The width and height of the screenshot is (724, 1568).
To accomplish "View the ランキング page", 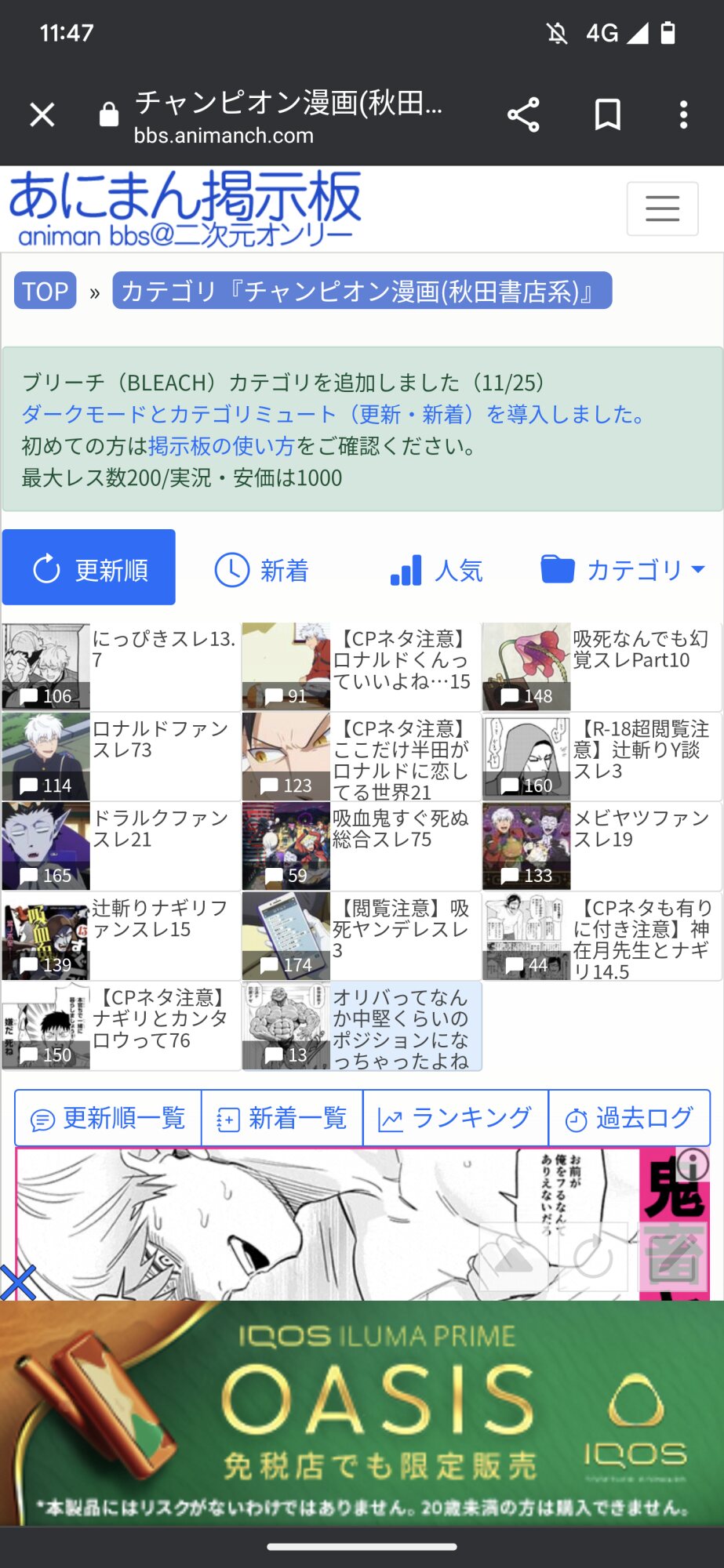I will (455, 1118).
